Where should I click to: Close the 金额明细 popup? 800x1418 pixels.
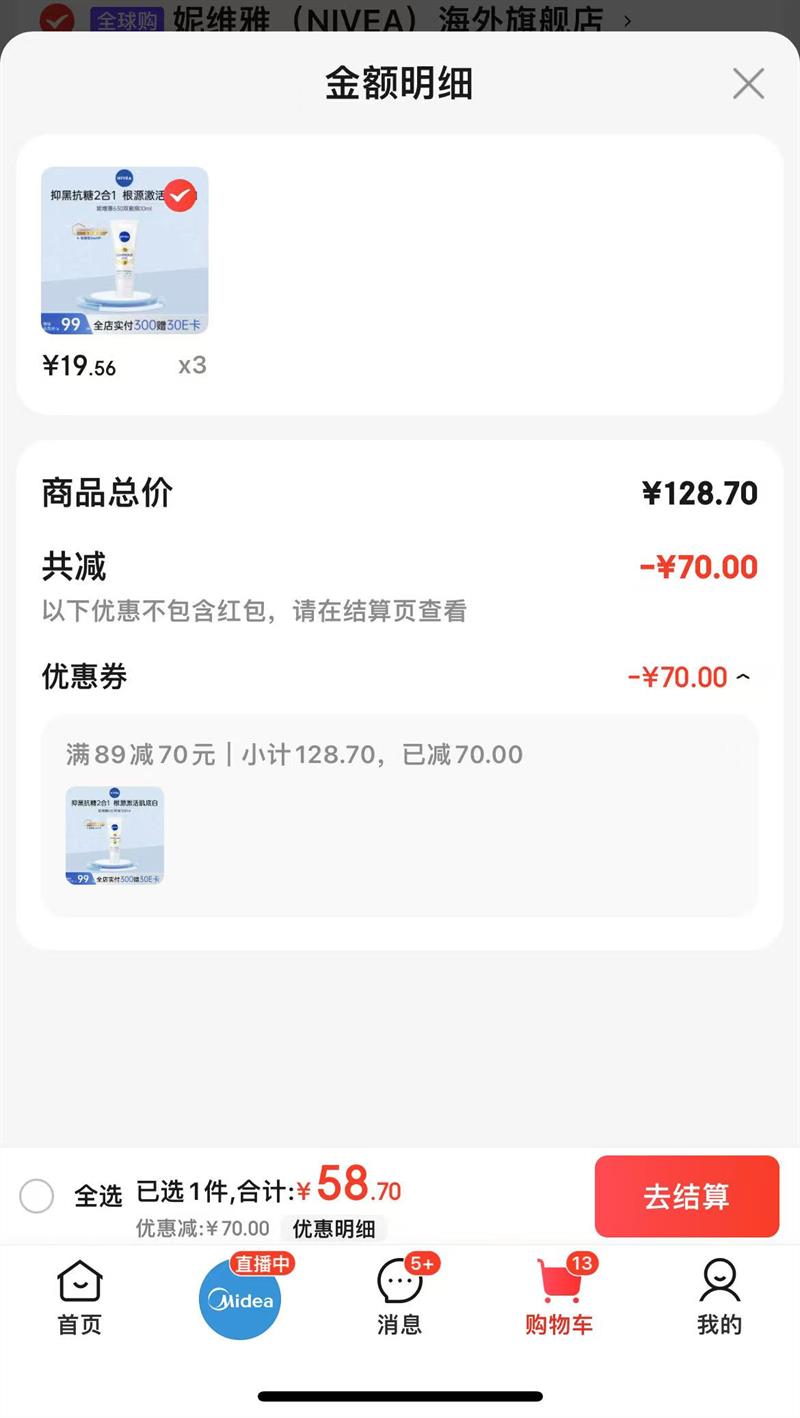point(748,84)
